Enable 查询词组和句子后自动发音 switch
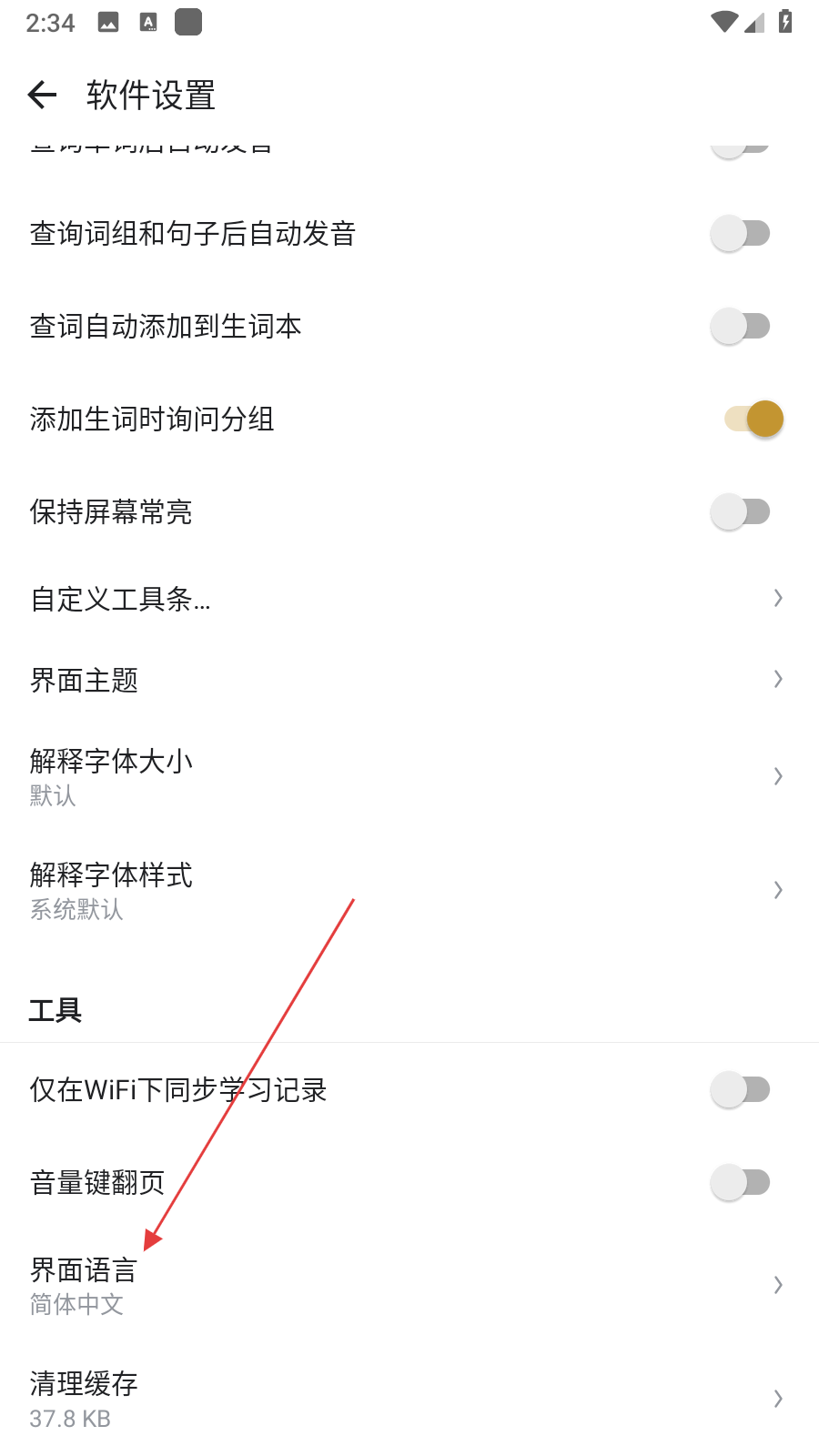Screen dimensions: 819x1456 [740, 234]
